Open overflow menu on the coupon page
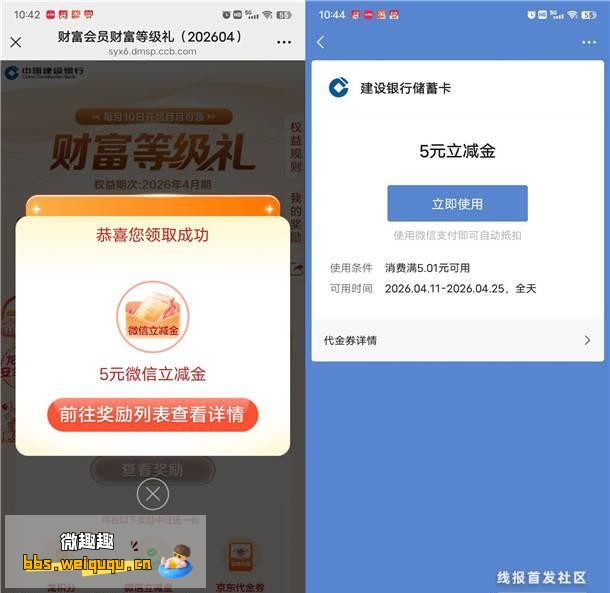This screenshot has height=593, width=610. tap(588, 42)
